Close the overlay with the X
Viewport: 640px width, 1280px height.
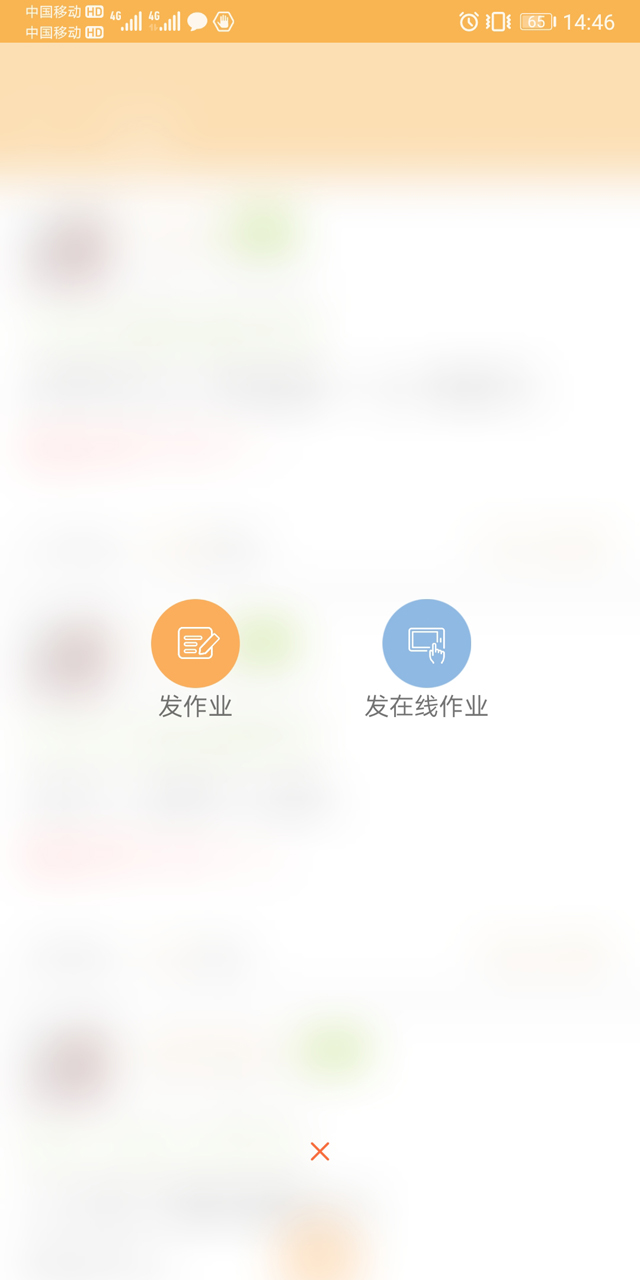coord(320,1151)
